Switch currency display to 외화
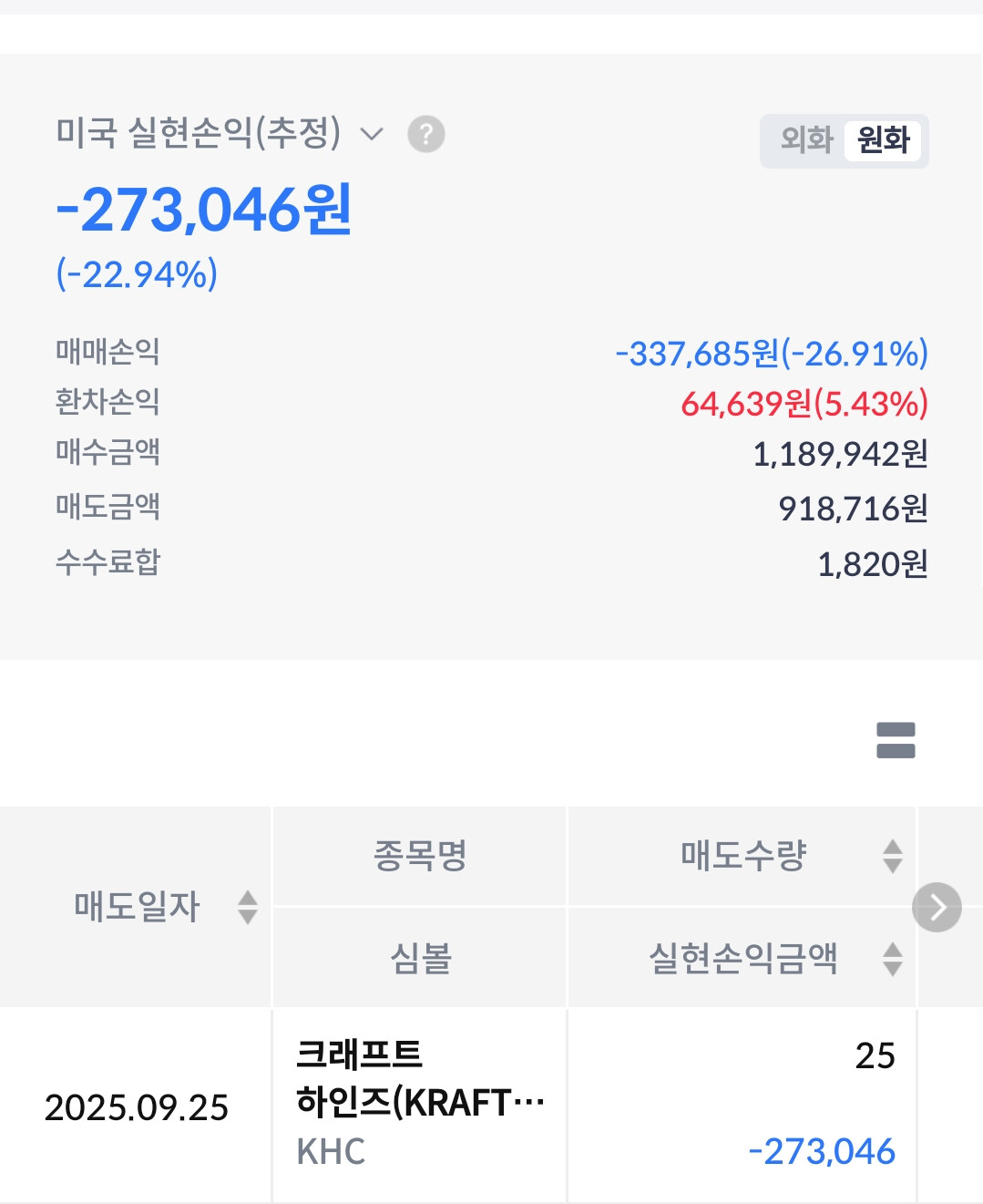983x1204 pixels. coord(806,140)
